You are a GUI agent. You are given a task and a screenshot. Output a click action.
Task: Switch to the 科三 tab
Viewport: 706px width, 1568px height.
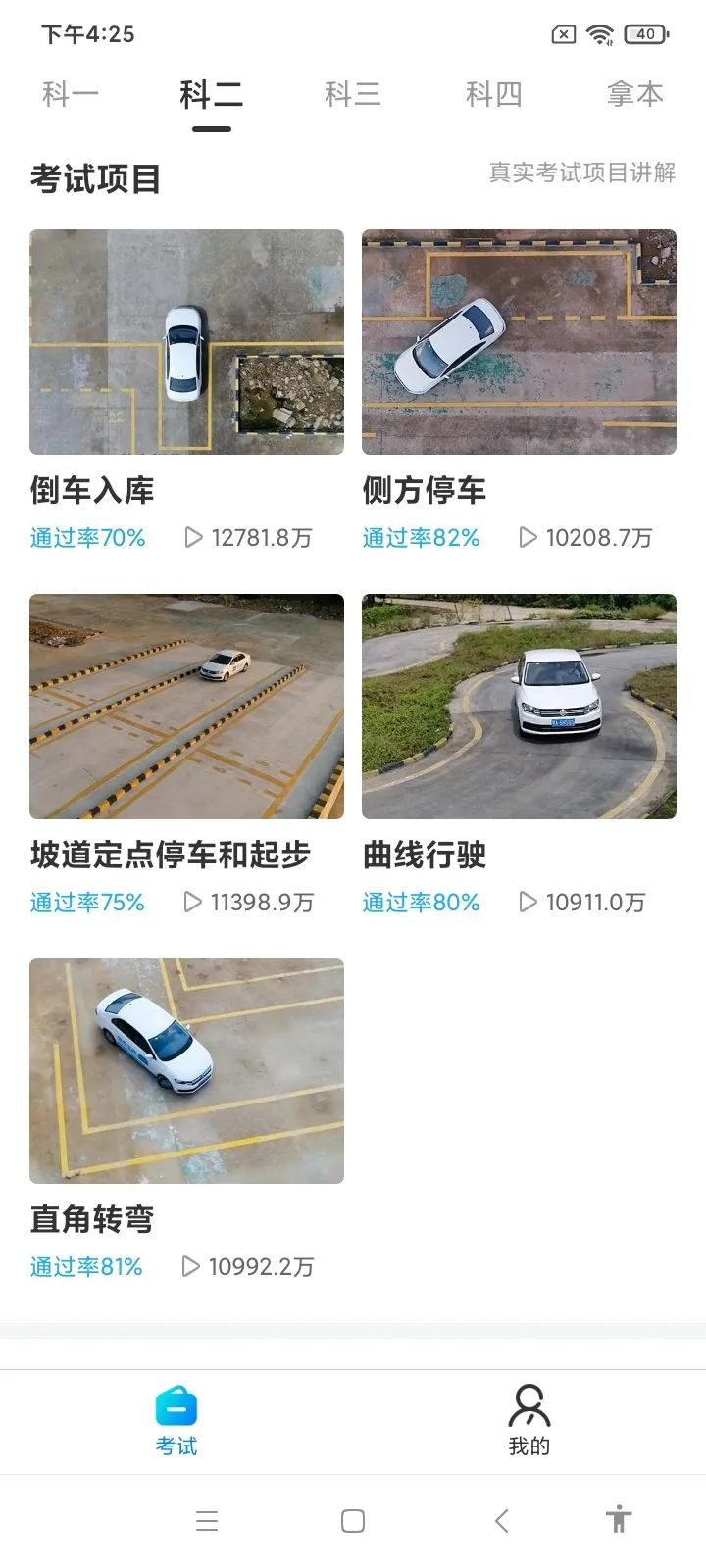point(352,95)
